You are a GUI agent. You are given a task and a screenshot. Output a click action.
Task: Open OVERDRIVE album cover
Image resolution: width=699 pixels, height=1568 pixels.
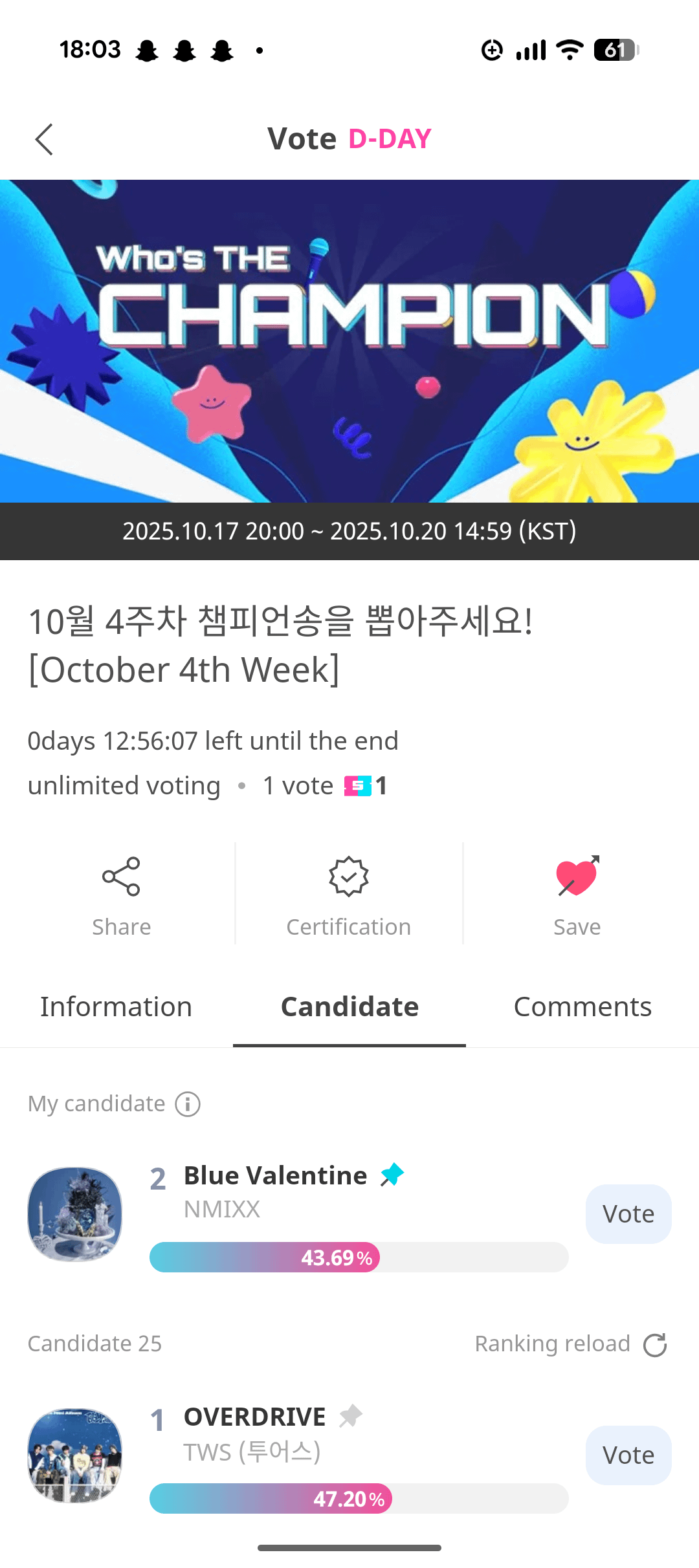75,1455
